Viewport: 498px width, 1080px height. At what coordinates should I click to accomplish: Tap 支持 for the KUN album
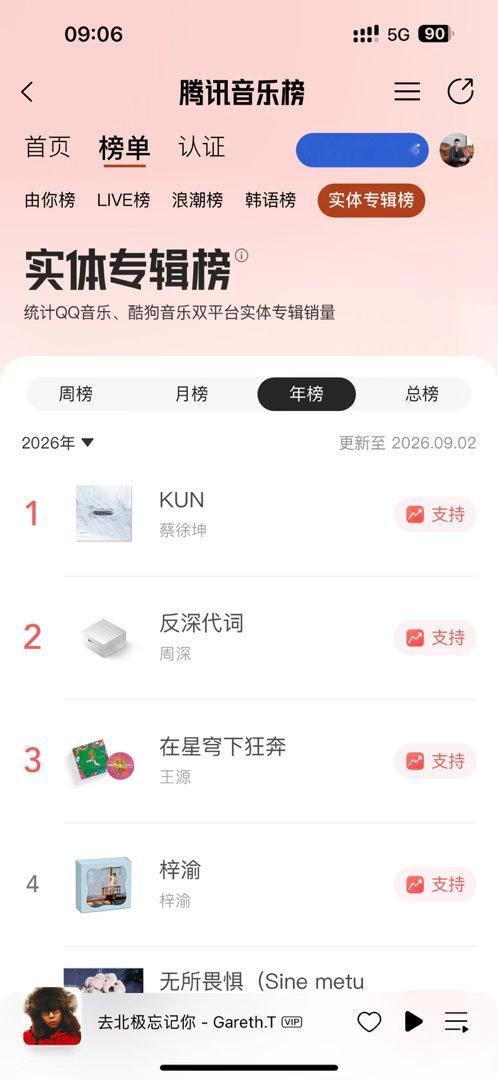tap(435, 514)
